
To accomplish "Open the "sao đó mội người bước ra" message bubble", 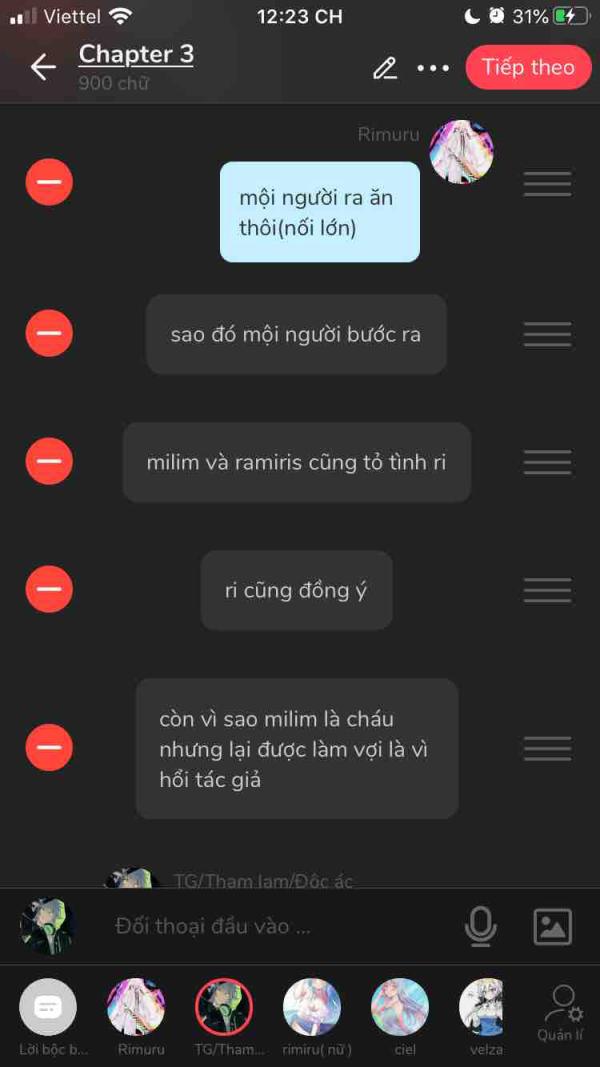I will (296, 334).
